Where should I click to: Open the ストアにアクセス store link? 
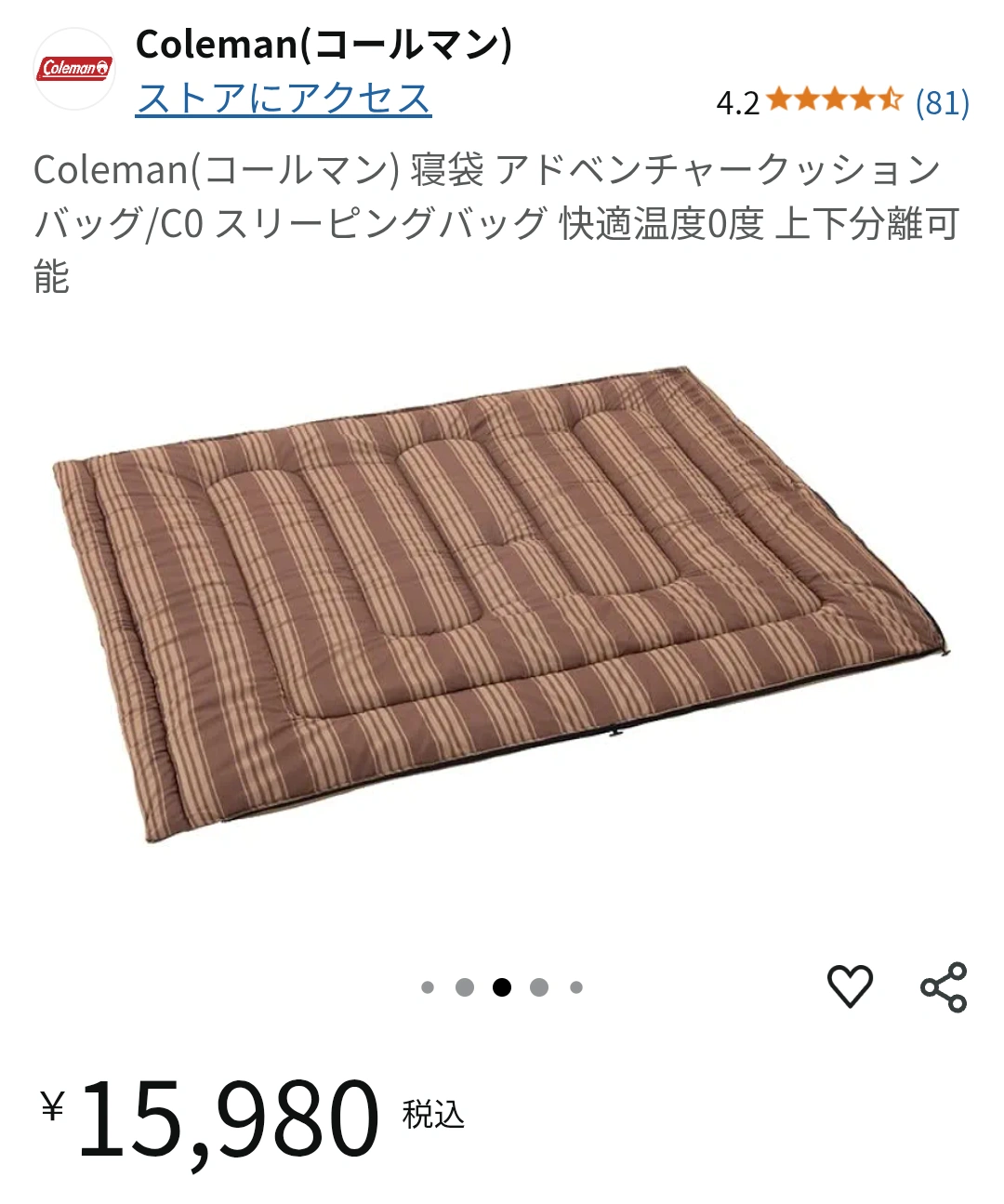(284, 99)
